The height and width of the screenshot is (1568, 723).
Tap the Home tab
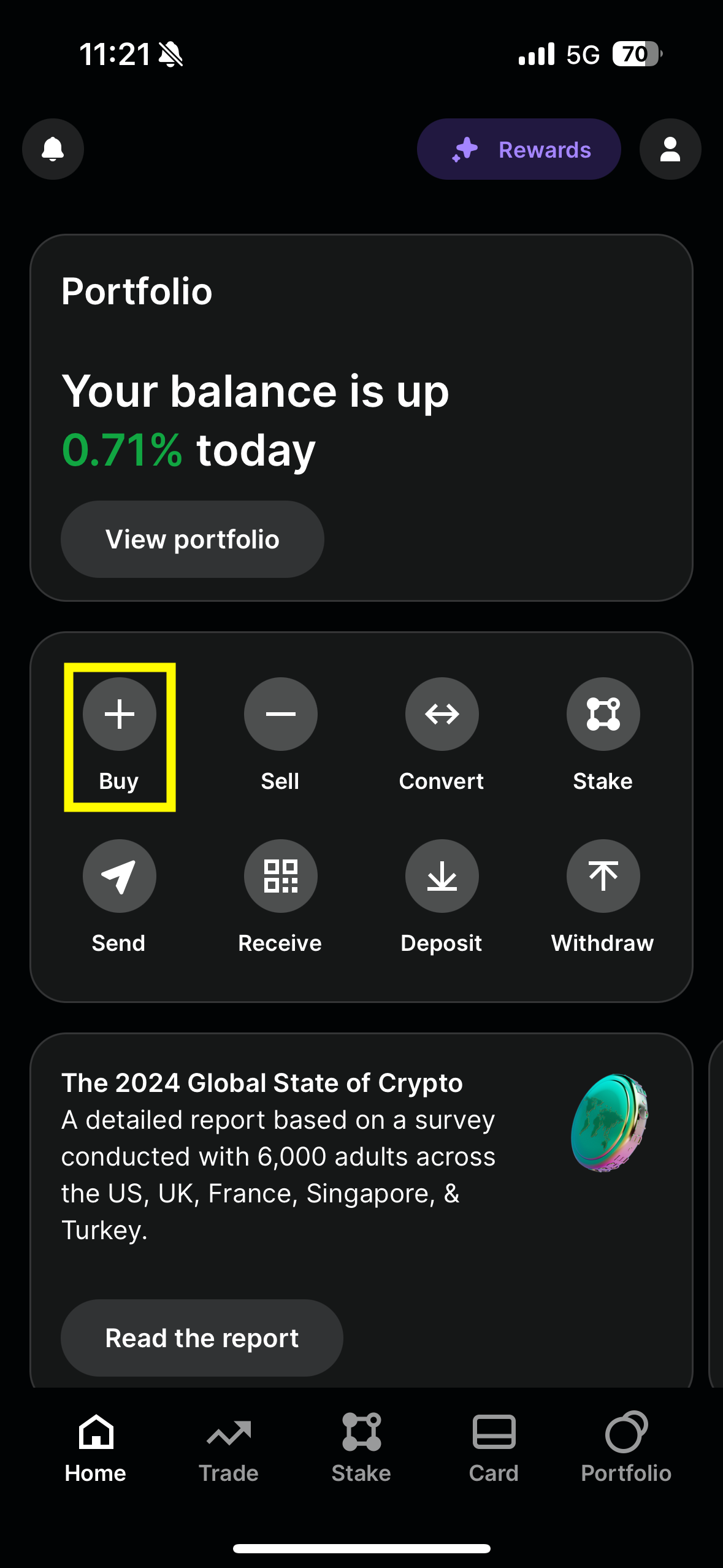96,1448
